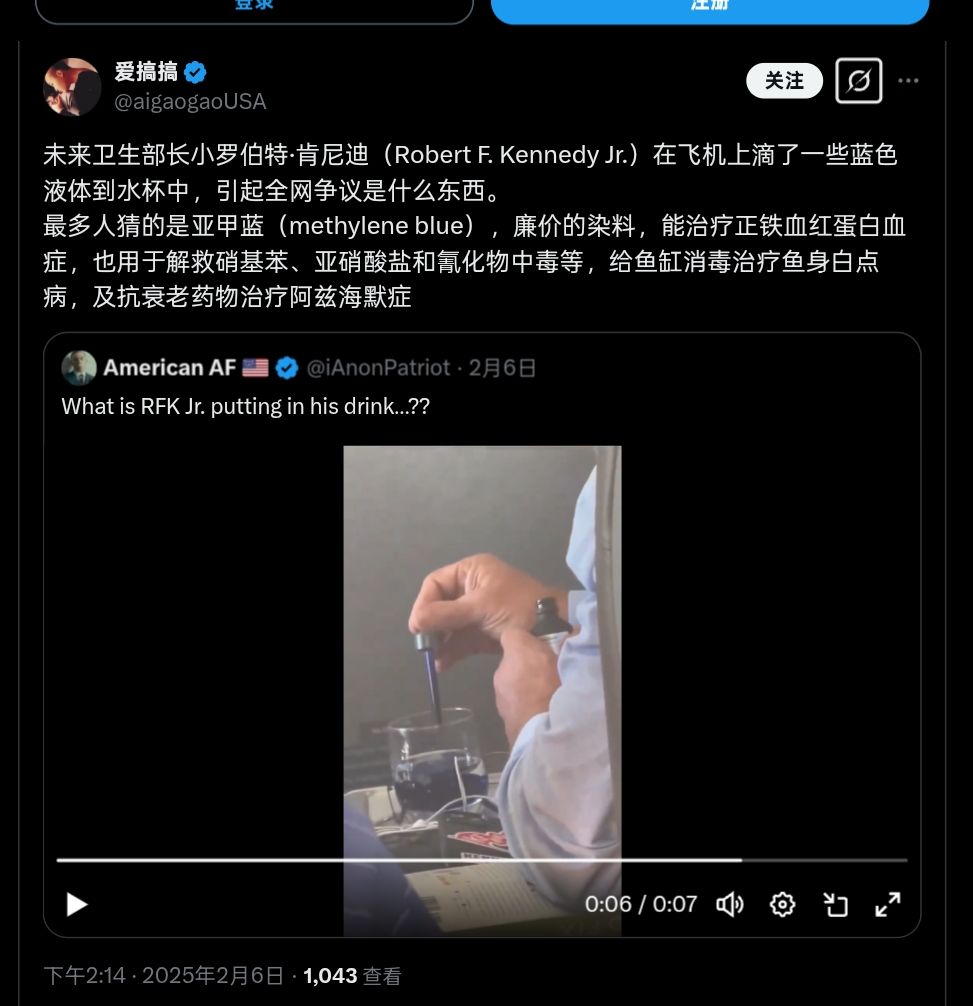
Task: Play the RFK Jr. video
Action: (77, 905)
